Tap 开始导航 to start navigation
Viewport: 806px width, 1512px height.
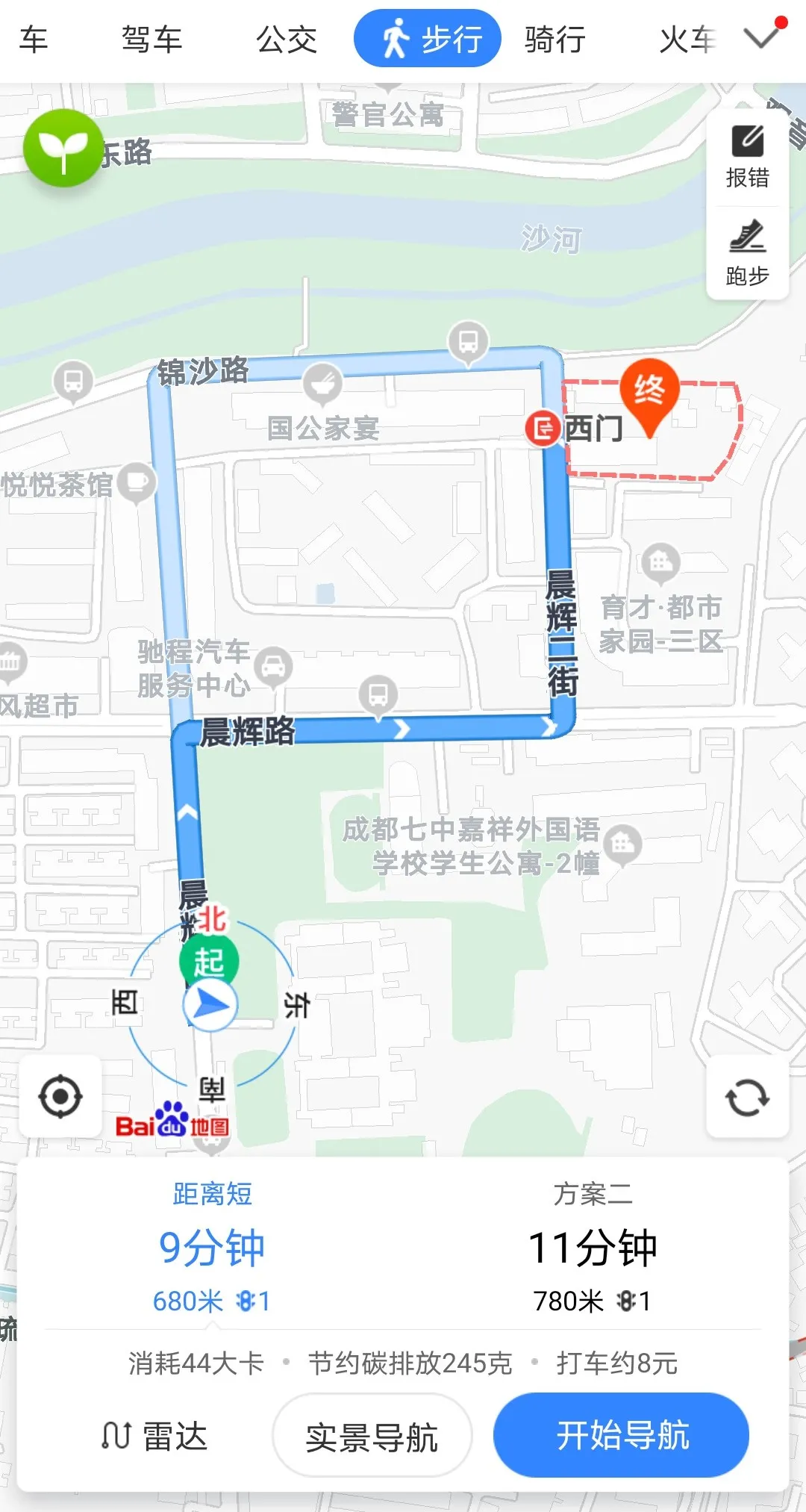(x=621, y=1434)
